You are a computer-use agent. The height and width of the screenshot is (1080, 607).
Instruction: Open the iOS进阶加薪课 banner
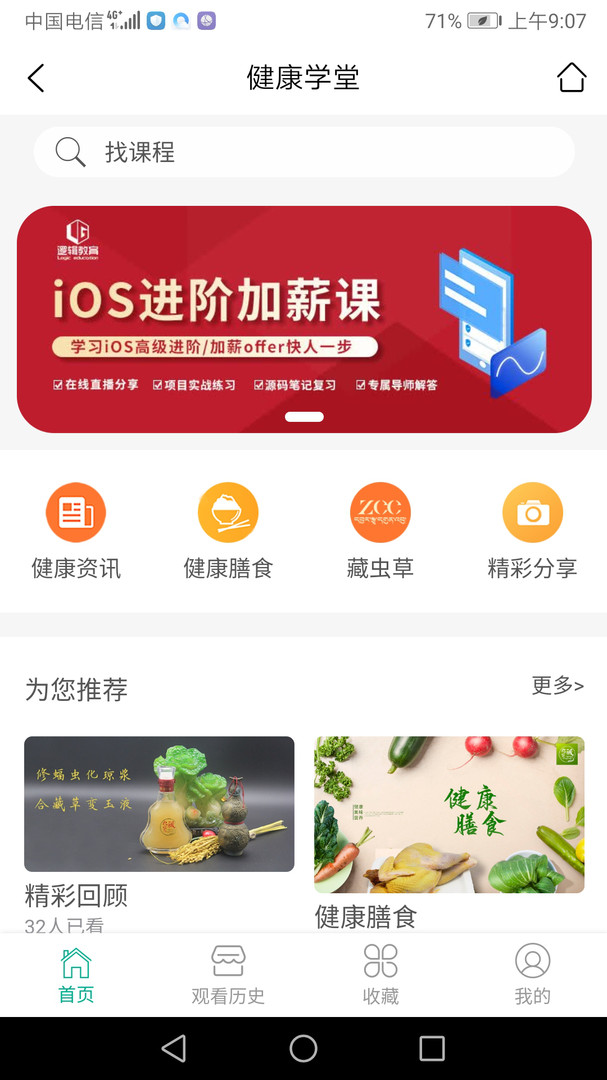[304, 319]
